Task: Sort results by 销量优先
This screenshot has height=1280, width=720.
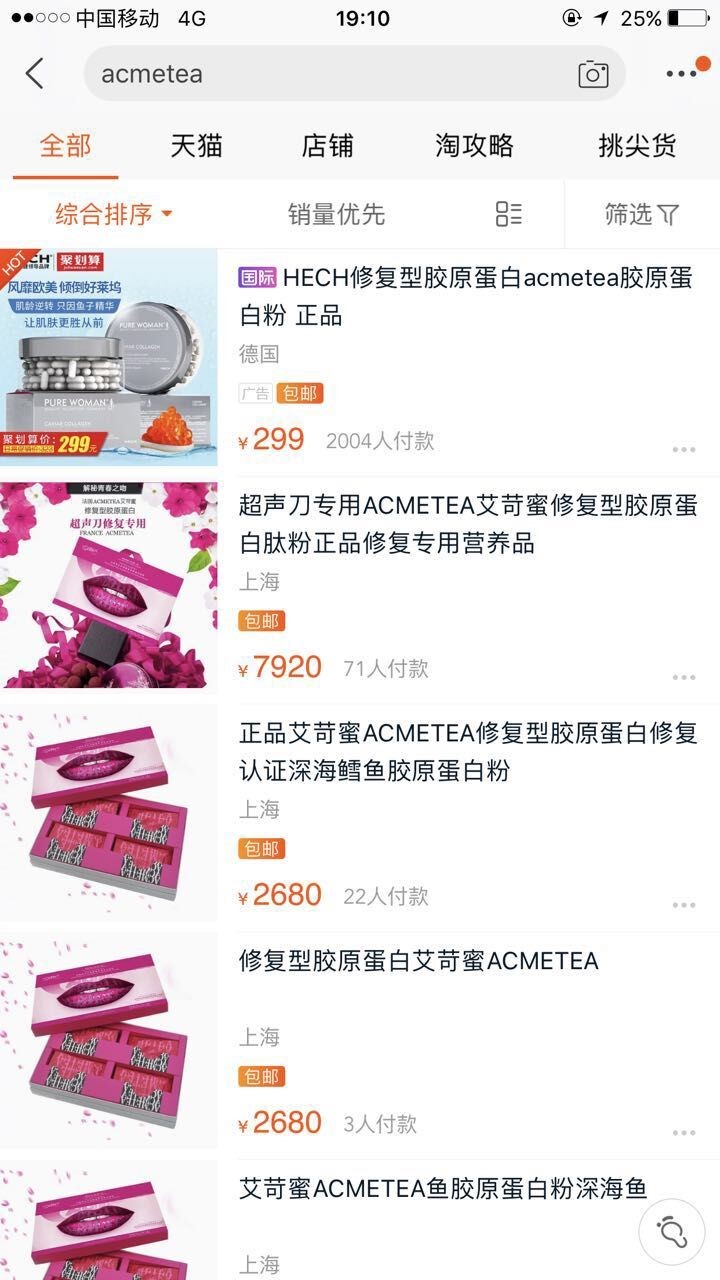Action: (336, 214)
